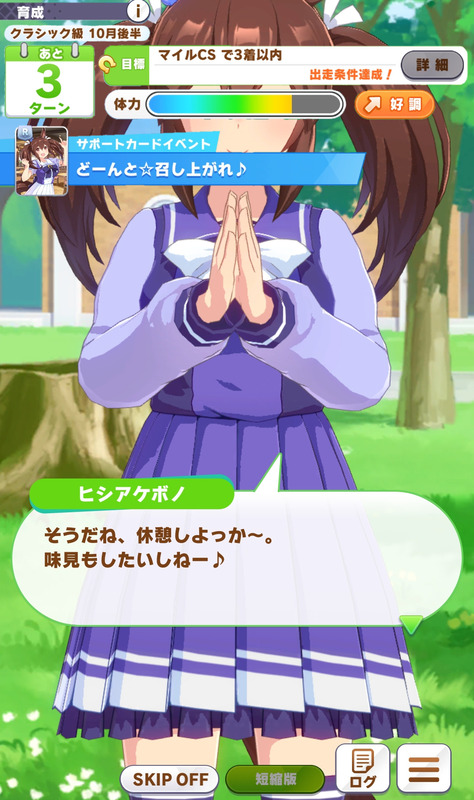
Task: Open the ログ dialogue log
Action: (363, 768)
